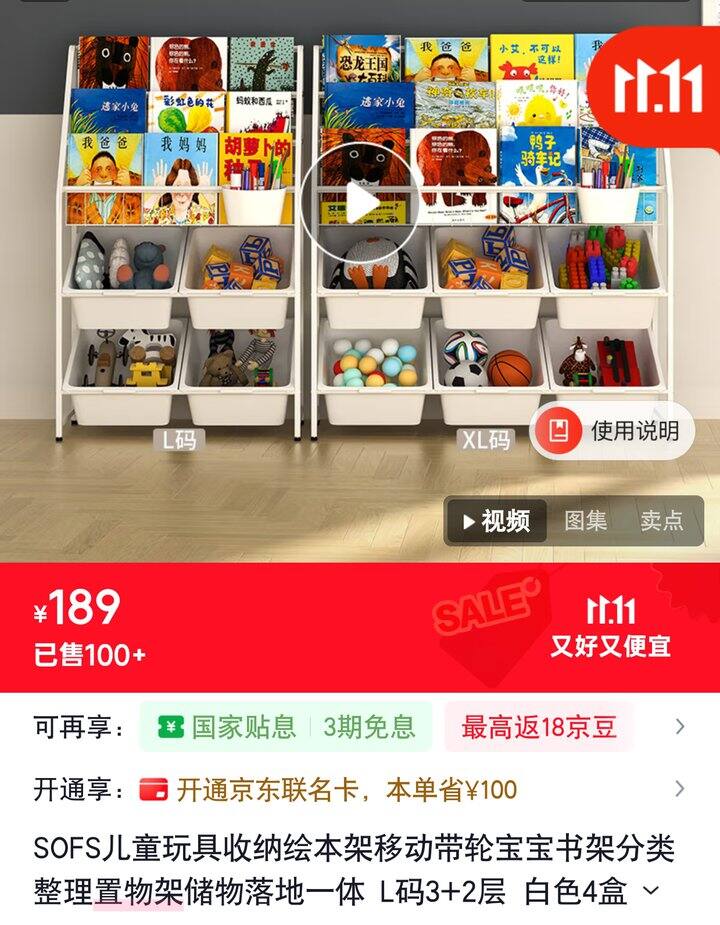This screenshot has height=925, width=720.
Task: Expand the full product title
Action: click(651, 890)
